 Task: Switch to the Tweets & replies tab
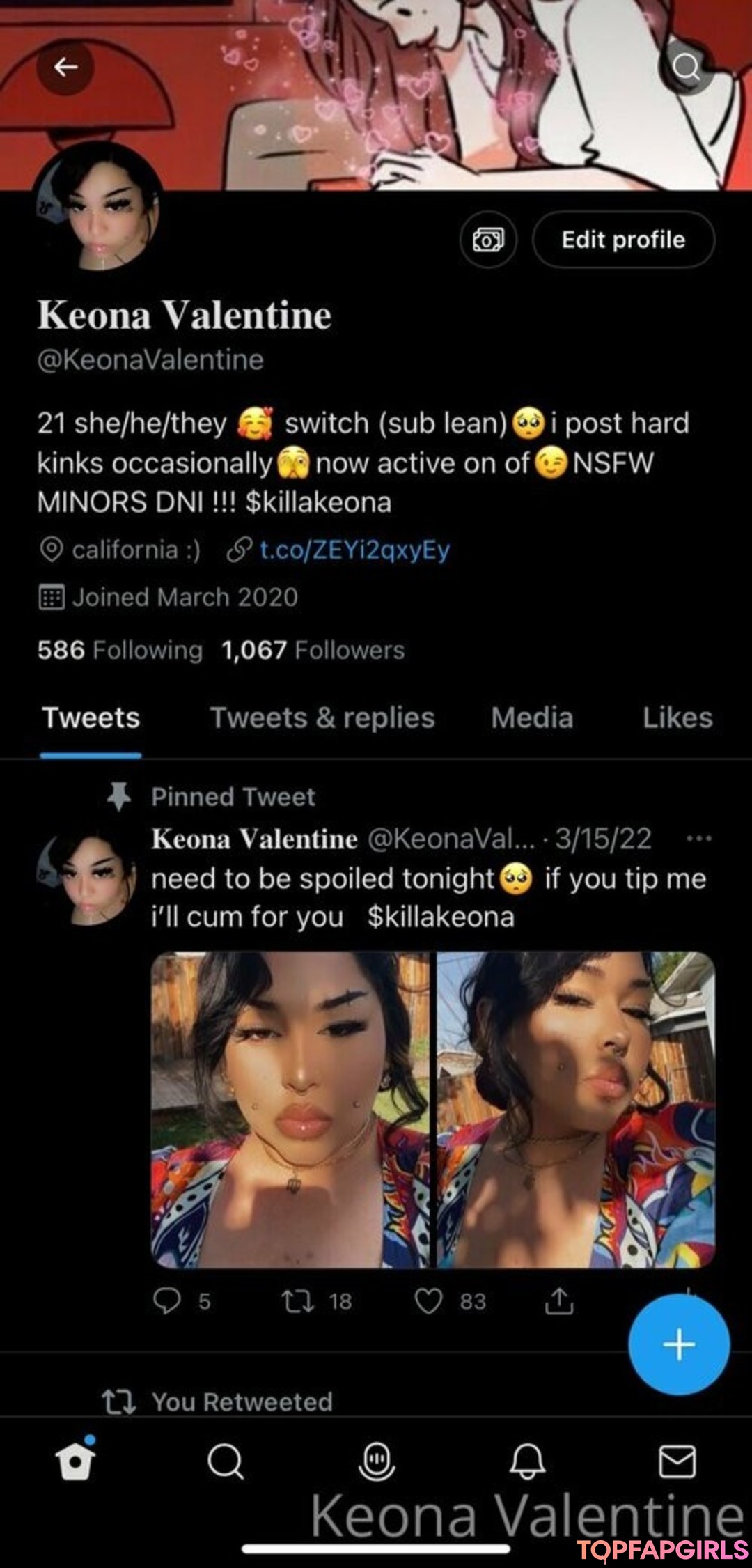point(322,718)
